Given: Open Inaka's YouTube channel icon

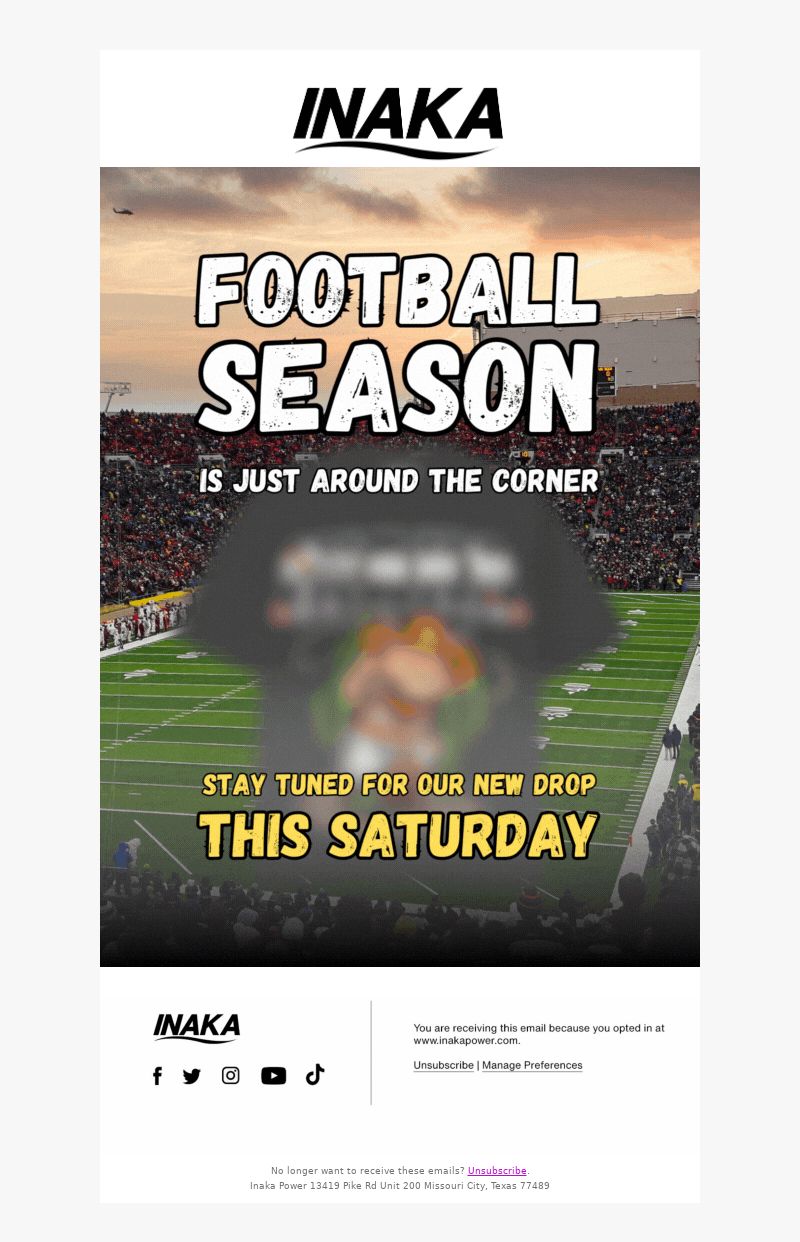Looking at the screenshot, I should pyautogui.click(x=273, y=1076).
